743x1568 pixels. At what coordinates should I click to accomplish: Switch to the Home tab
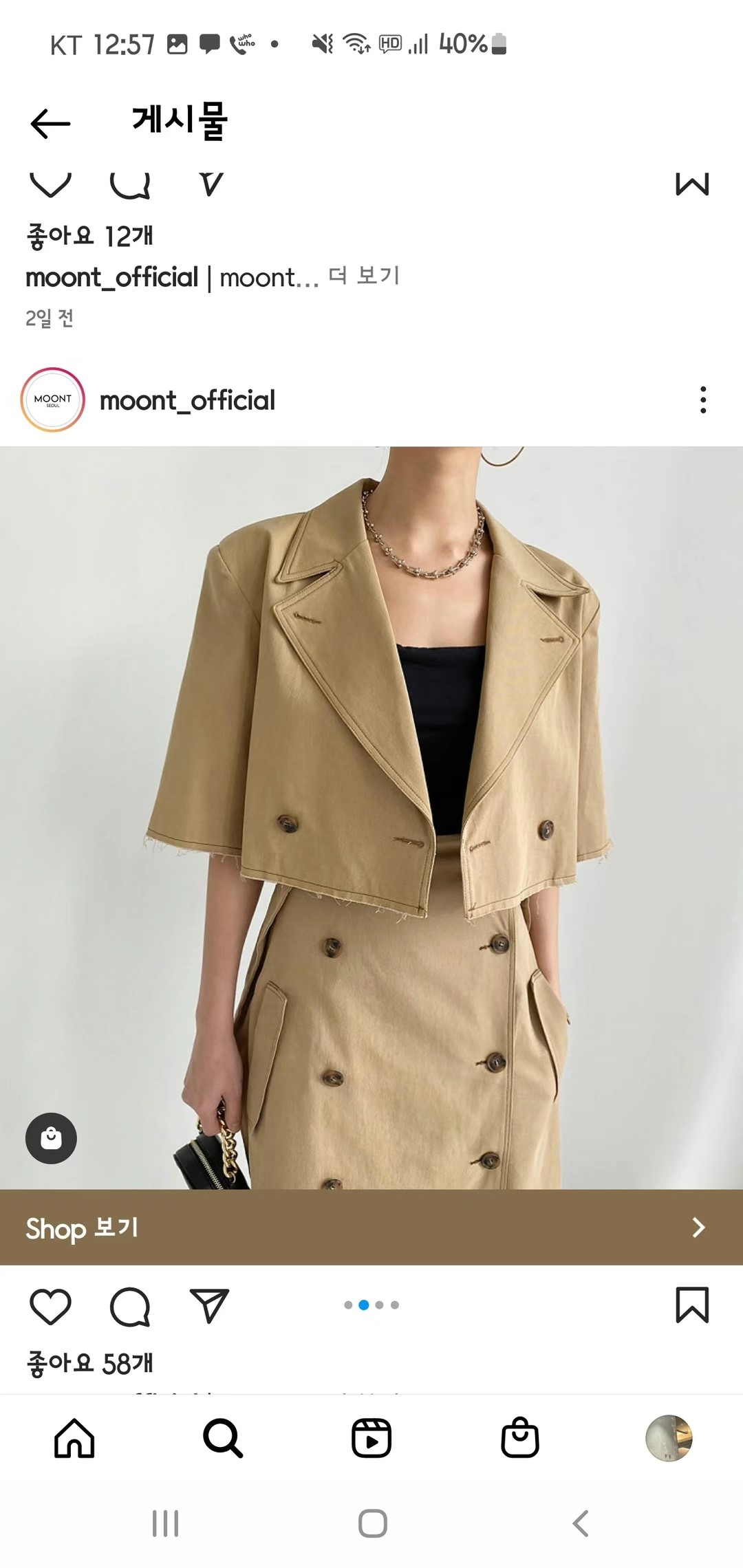tap(74, 1438)
